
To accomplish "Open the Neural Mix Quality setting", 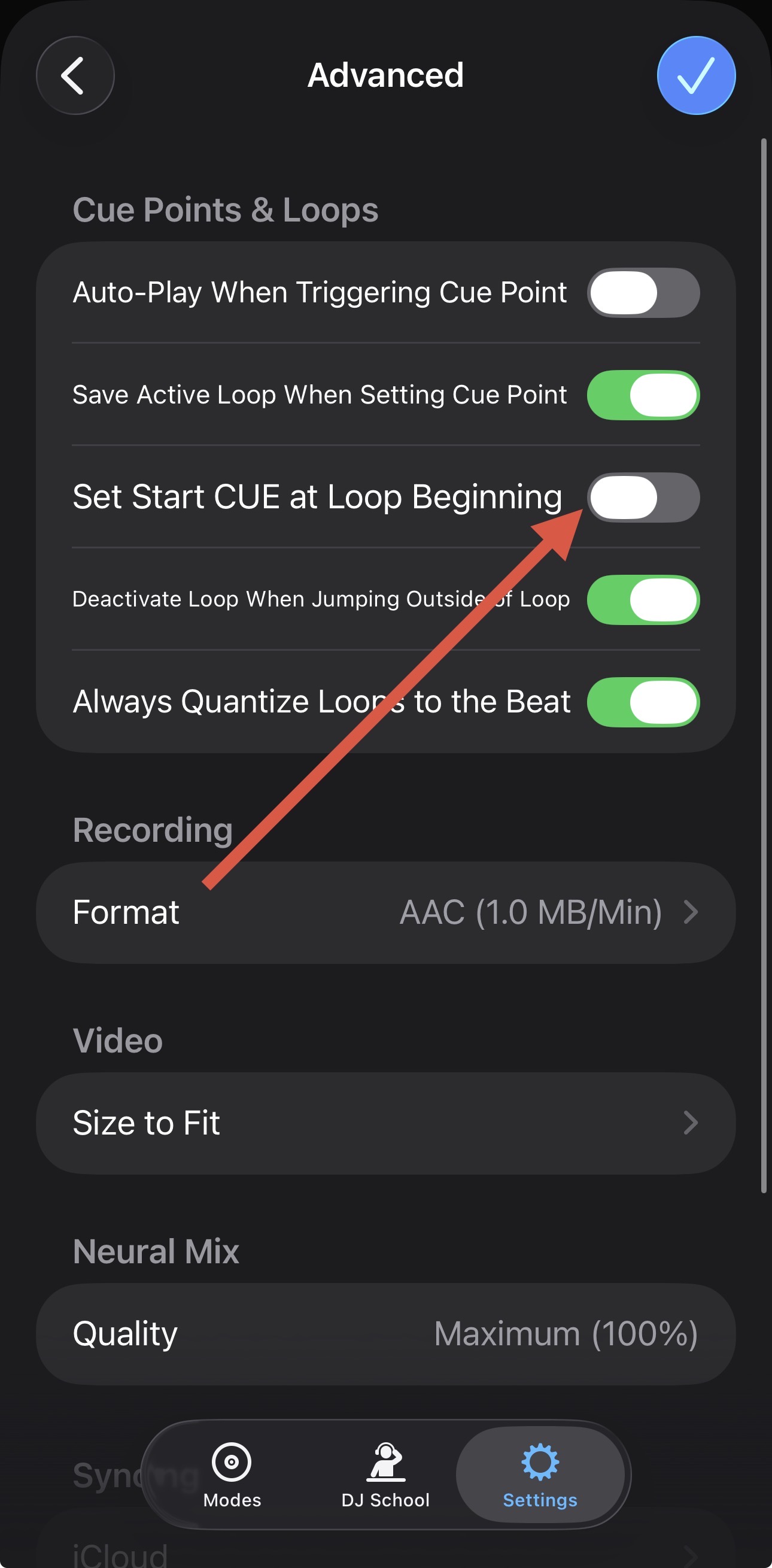I will (x=385, y=1334).
